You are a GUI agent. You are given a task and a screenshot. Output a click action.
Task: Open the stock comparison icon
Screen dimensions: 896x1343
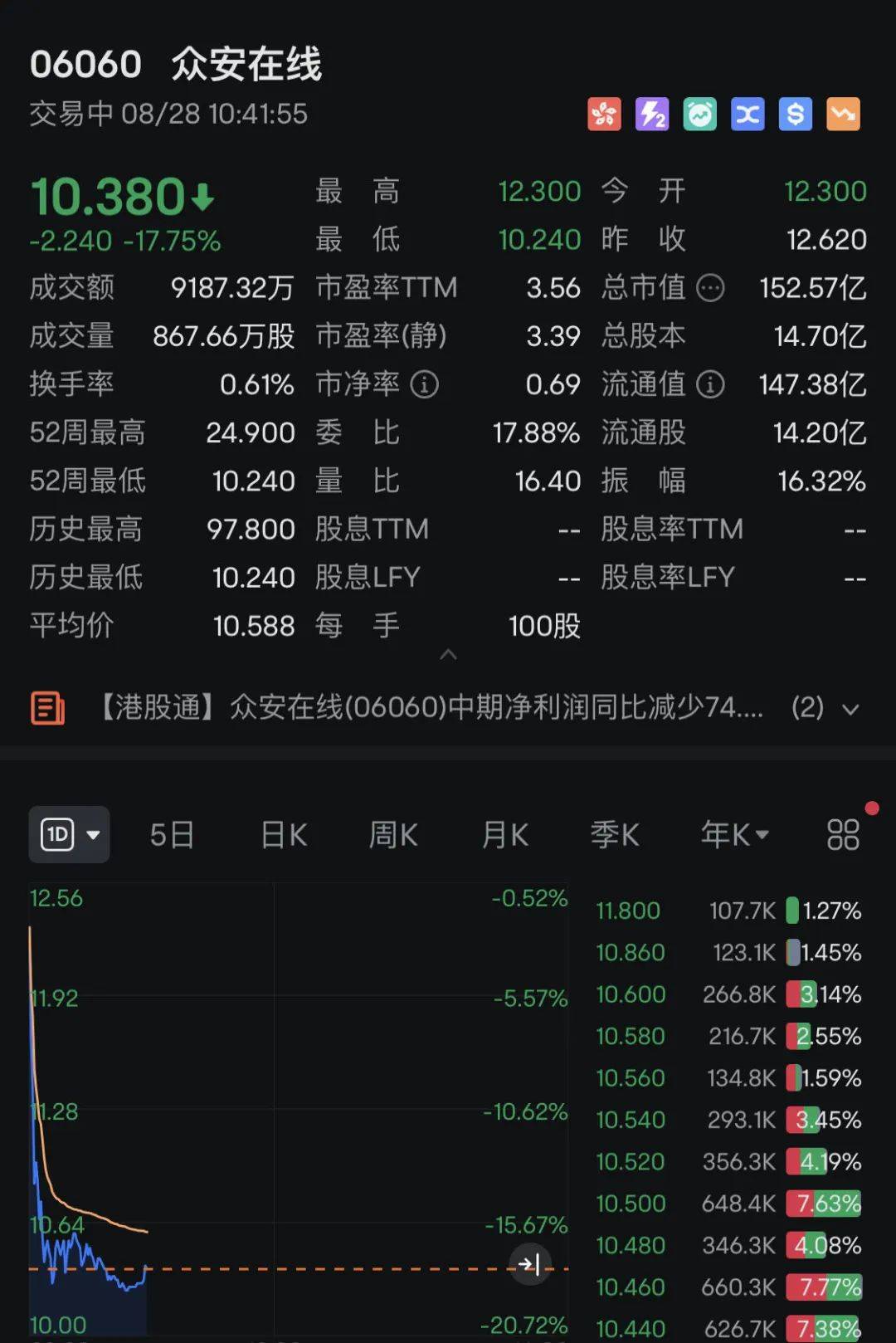click(x=747, y=114)
